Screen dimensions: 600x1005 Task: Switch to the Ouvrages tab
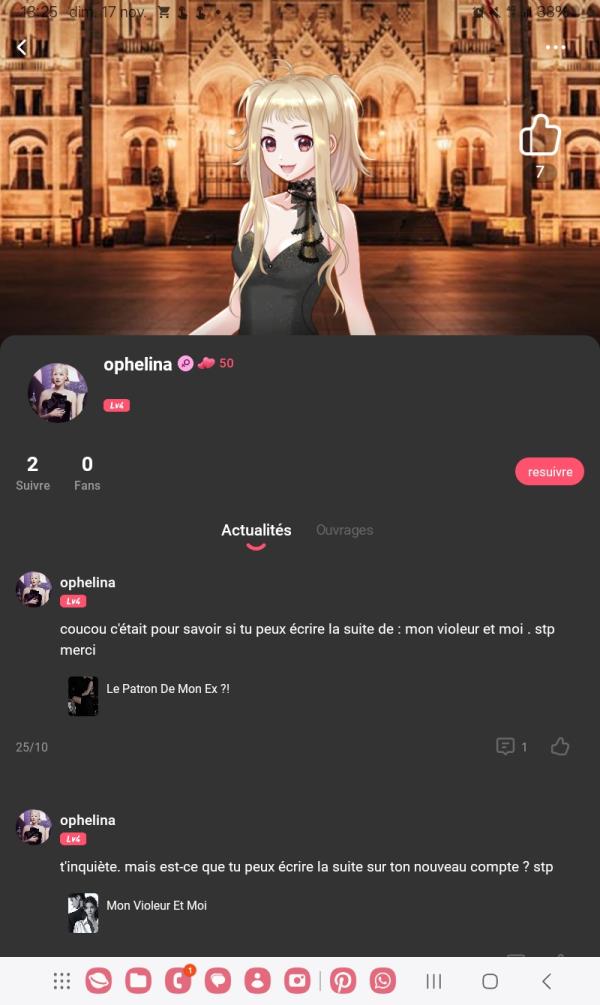(344, 530)
